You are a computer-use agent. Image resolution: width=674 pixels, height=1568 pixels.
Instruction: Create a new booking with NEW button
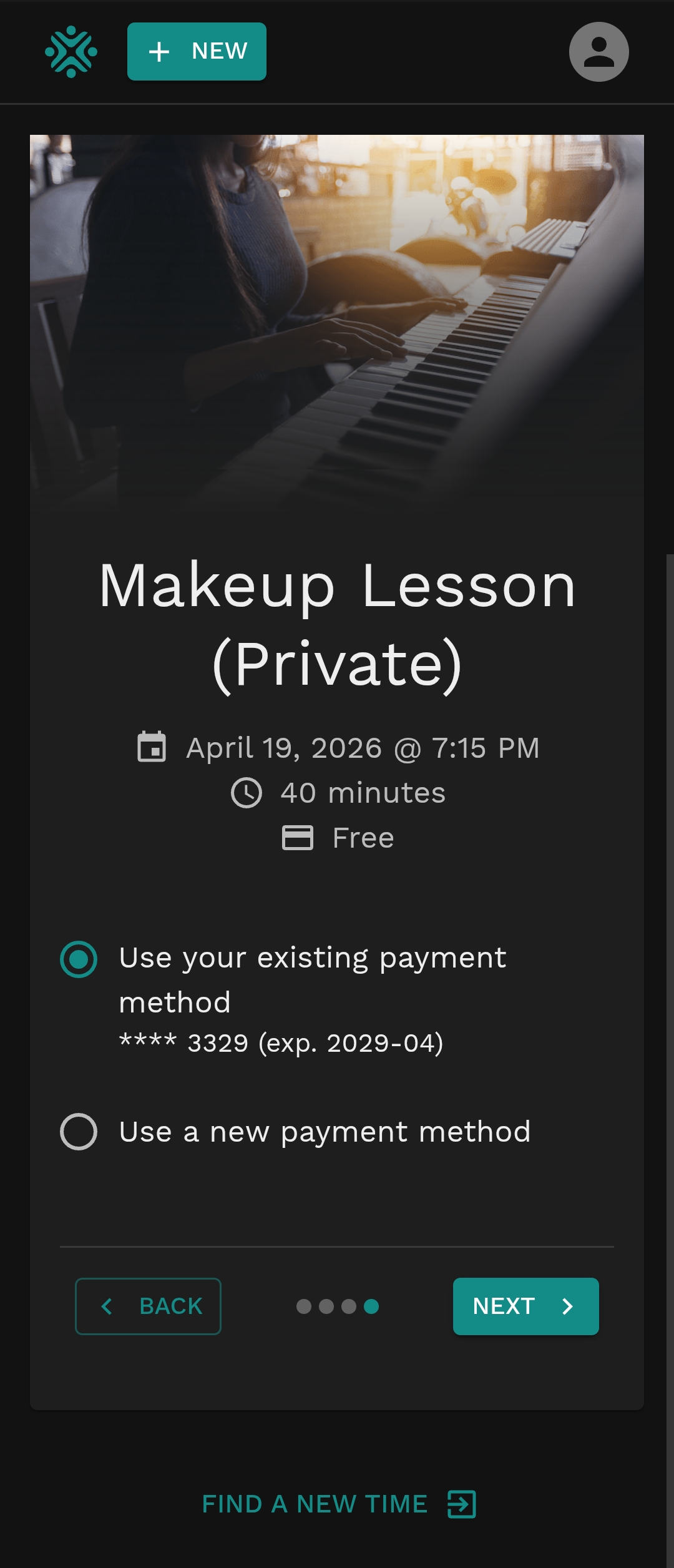point(197,52)
